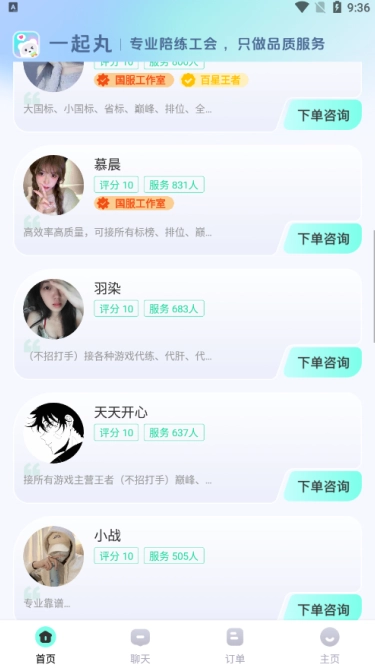Tap 下单咨询 for 羽染
The height and width of the screenshot is (669, 375).
tap(323, 362)
